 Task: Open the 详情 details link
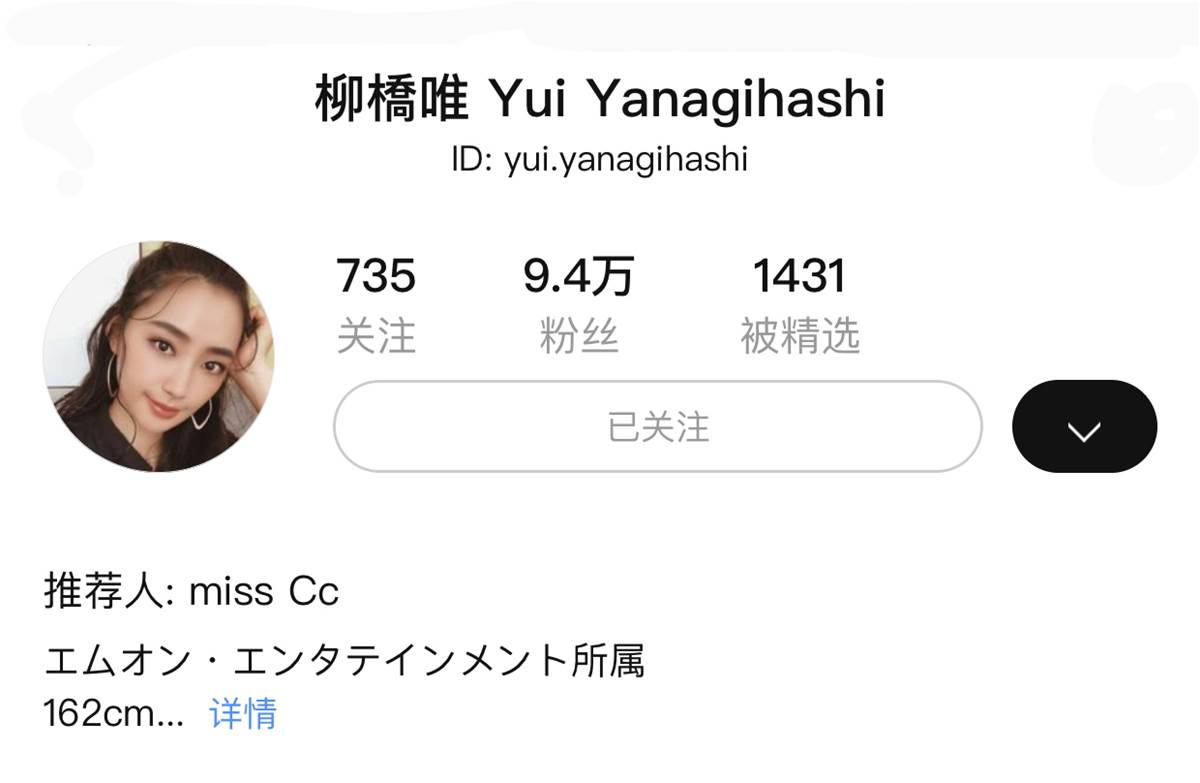[243, 714]
